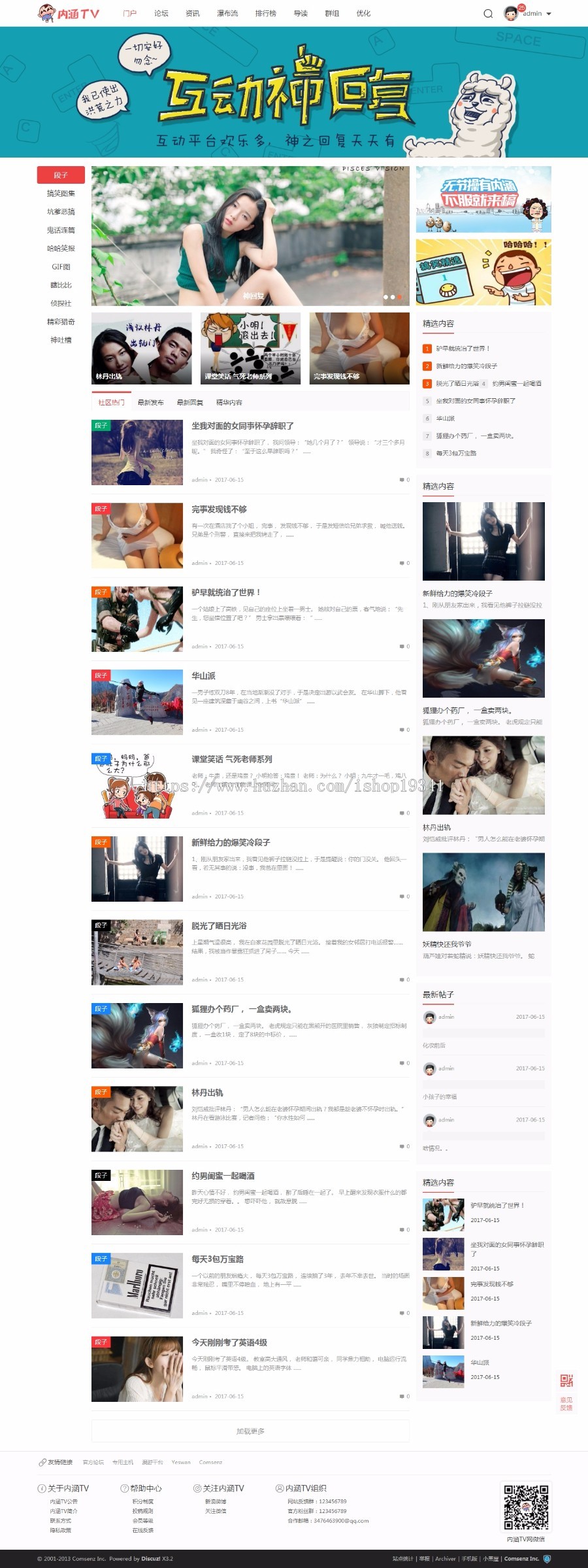
Task: Select GIF图 in the left sidebar
Action: click(61, 267)
